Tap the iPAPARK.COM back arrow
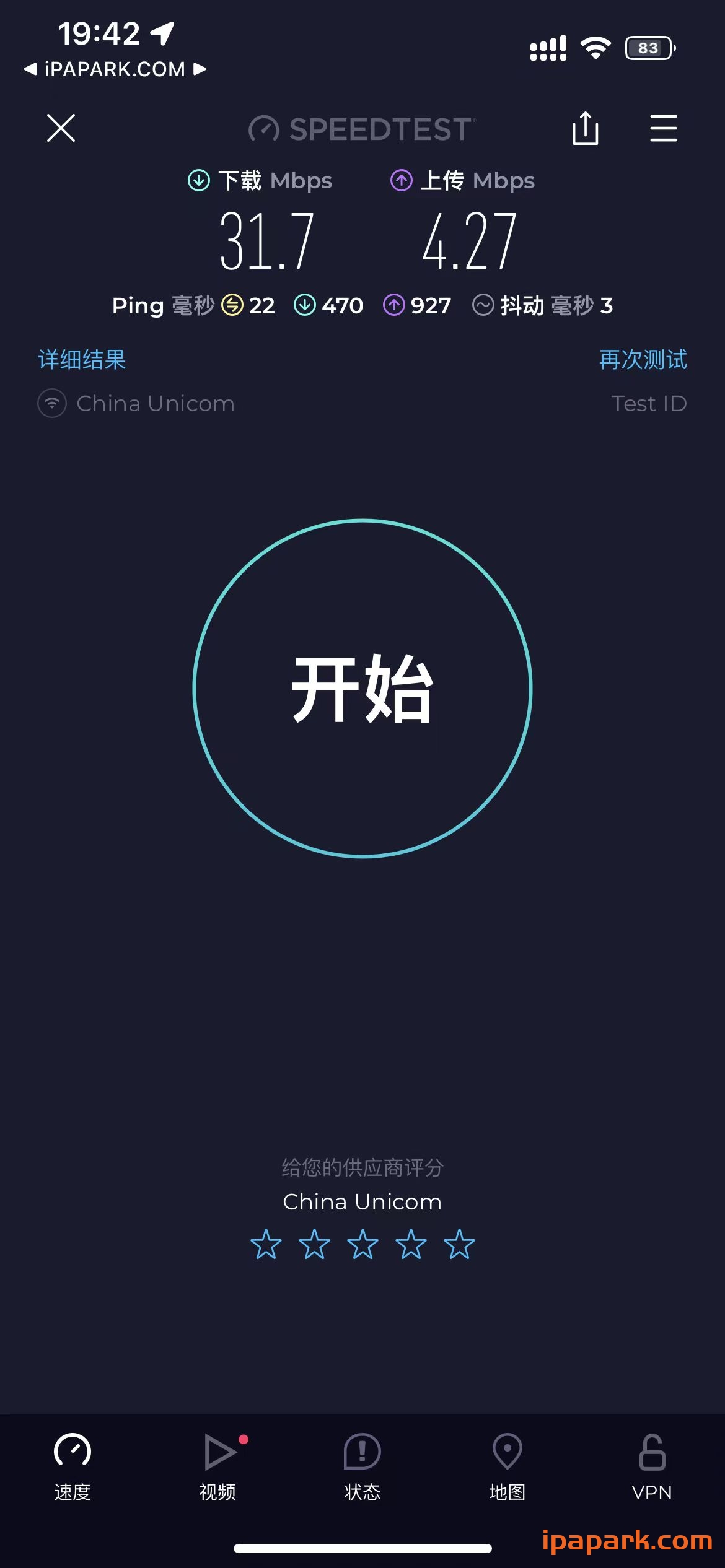 click(30, 69)
